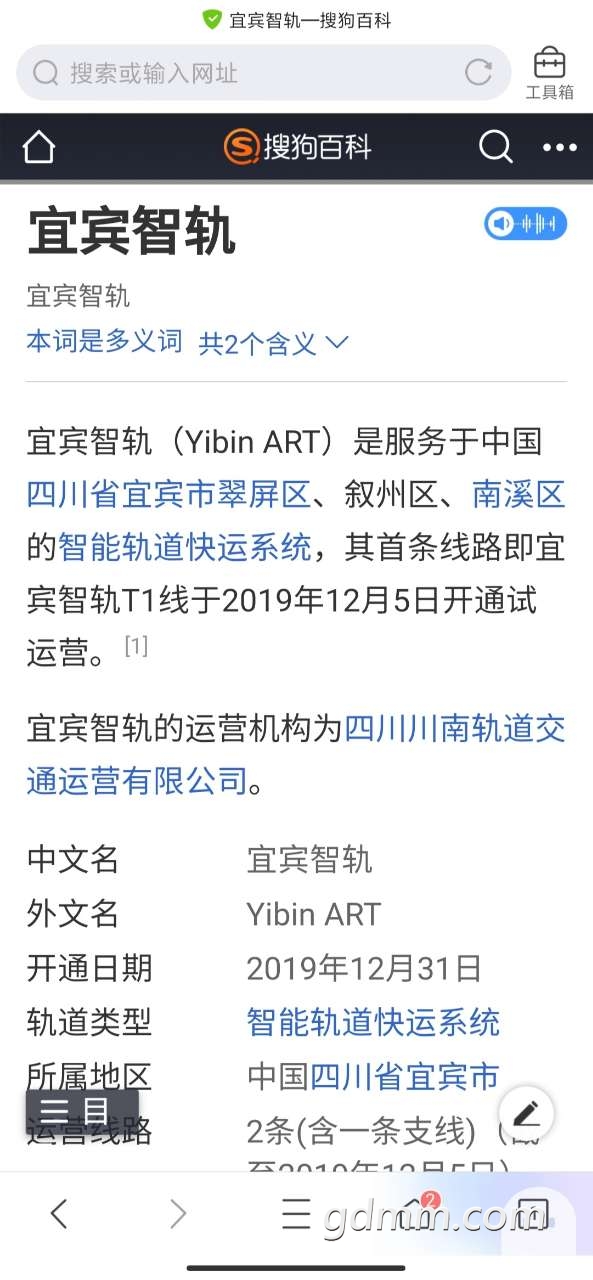Open the three-dot overflow menu

click(559, 148)
